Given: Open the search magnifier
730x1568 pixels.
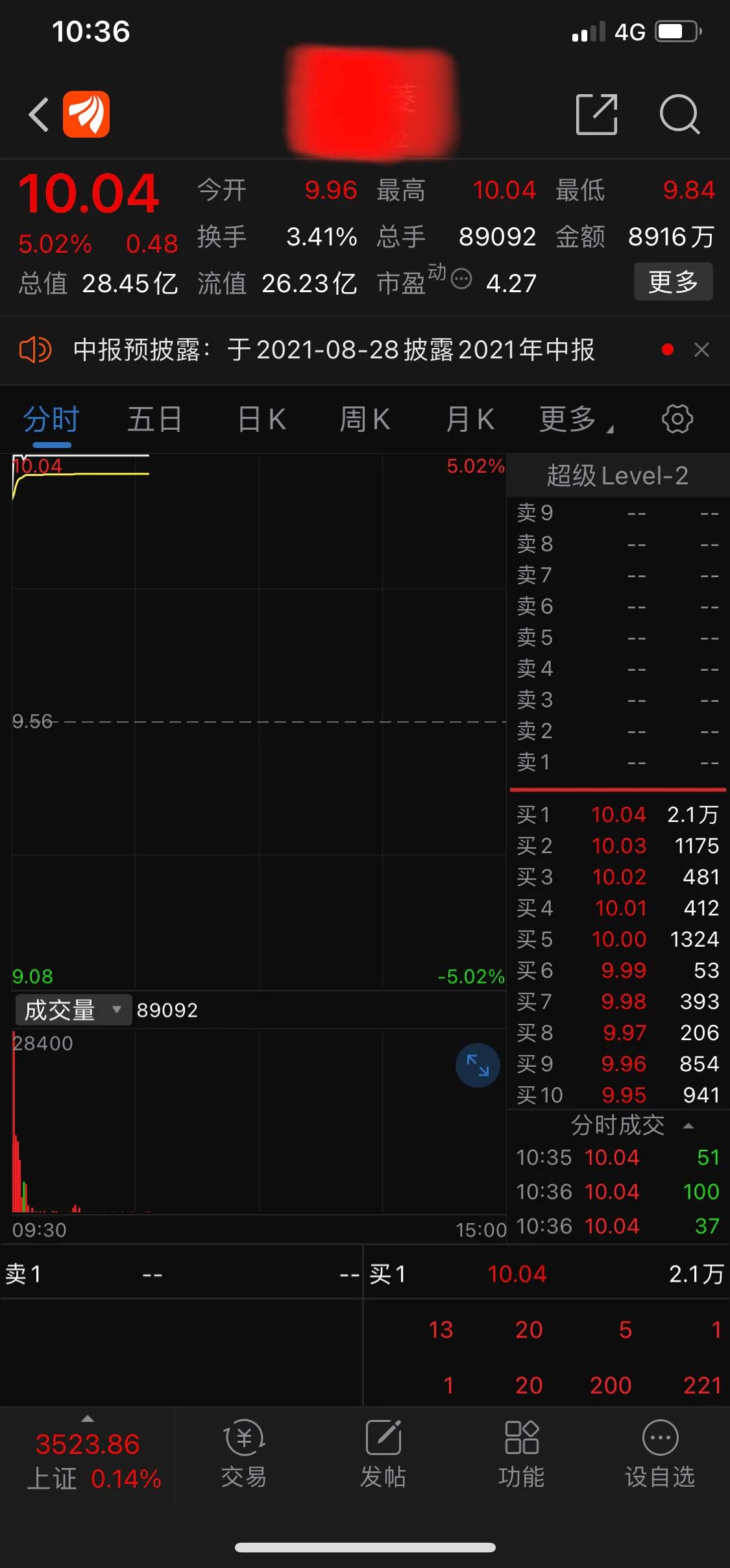Looking at the screenshot, I should click(x=679, y=114).
